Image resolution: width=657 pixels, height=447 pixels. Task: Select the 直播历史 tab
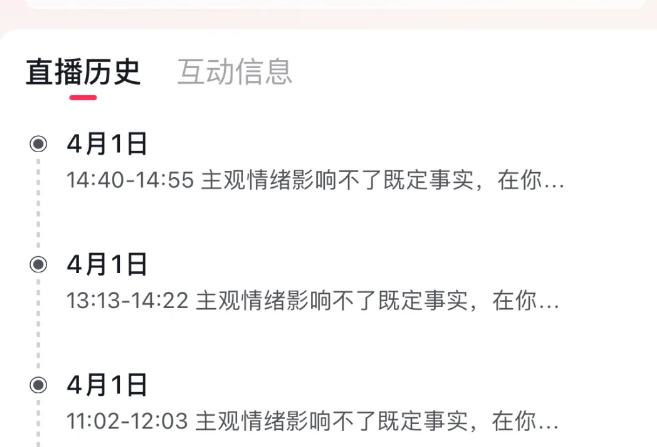tap(83, 72)
